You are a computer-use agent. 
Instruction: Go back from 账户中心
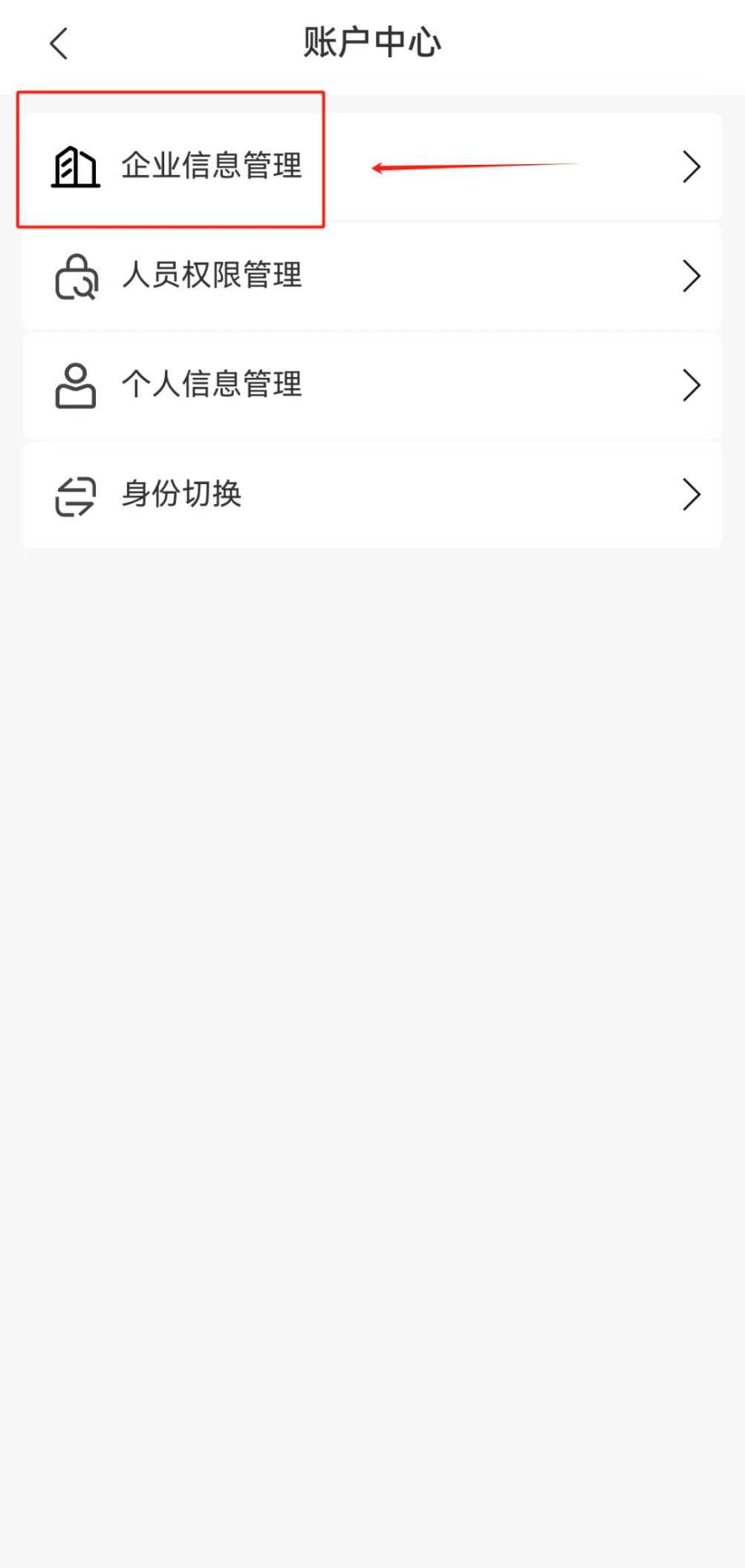(59, 43)
